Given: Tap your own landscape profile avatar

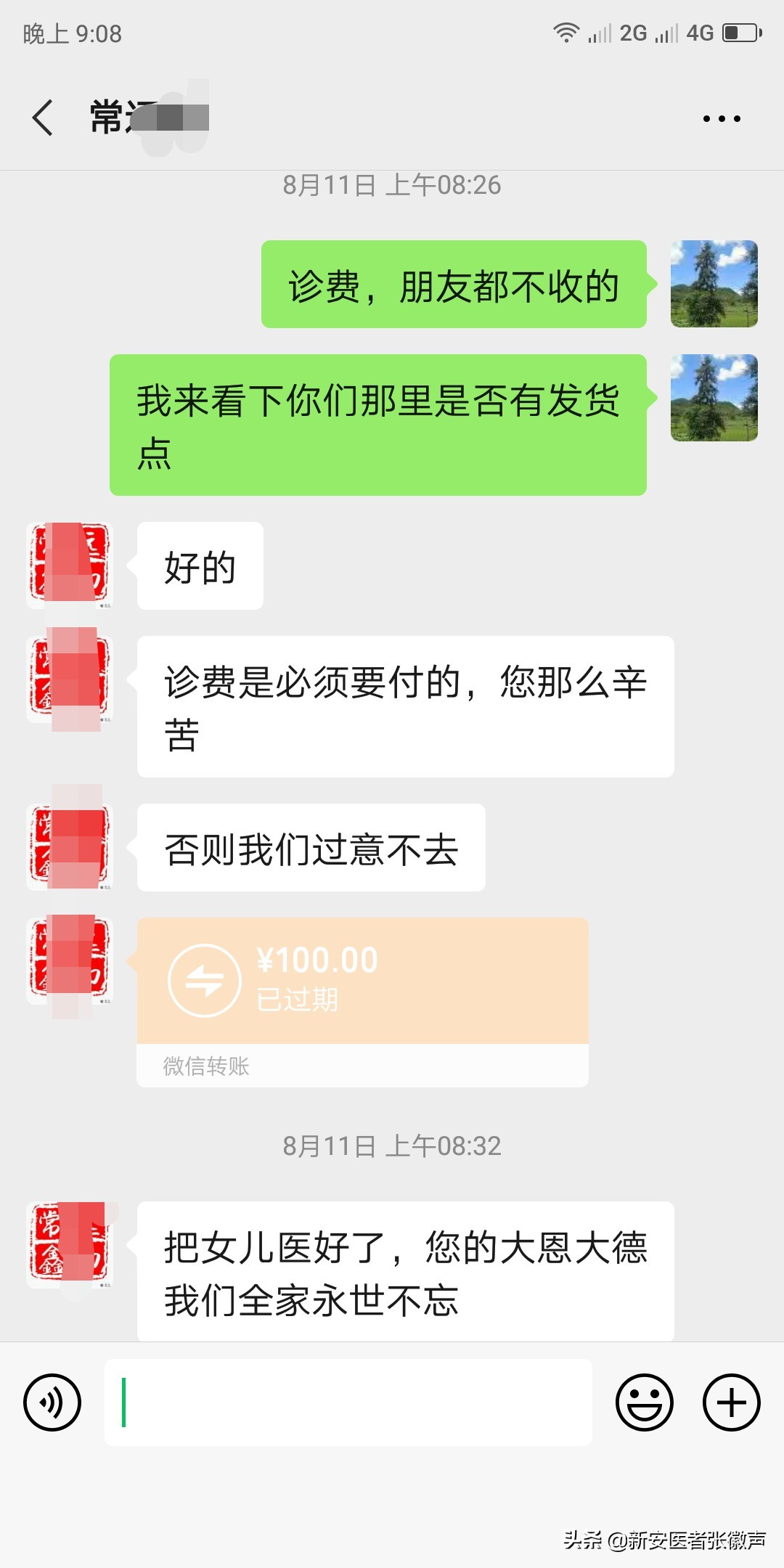Looking at the screenshot, I should tap(714, 285).
